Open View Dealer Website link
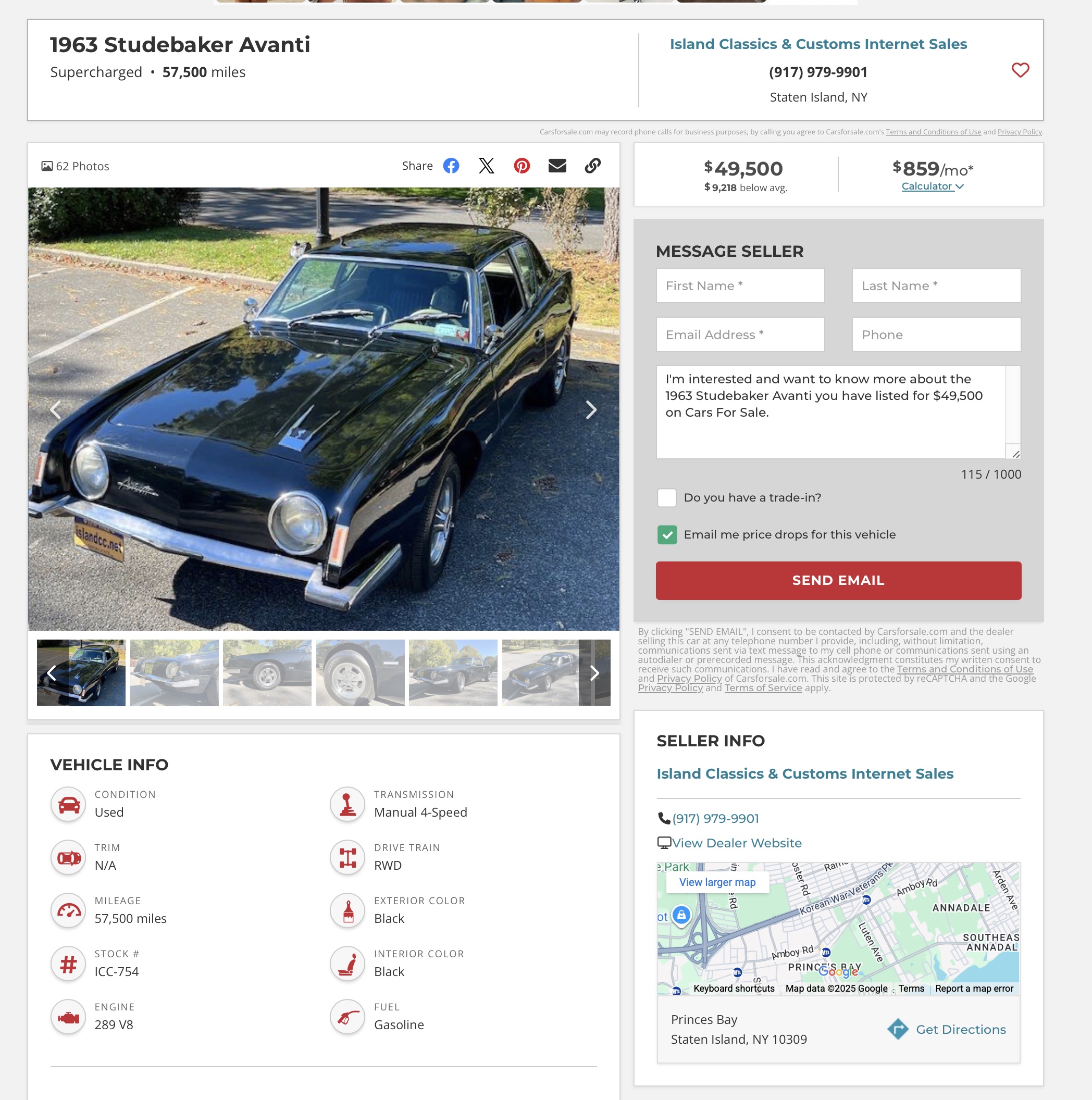Image resolution: width=1092 pixels, height=1100 pixels. click(x=736, y=843)
